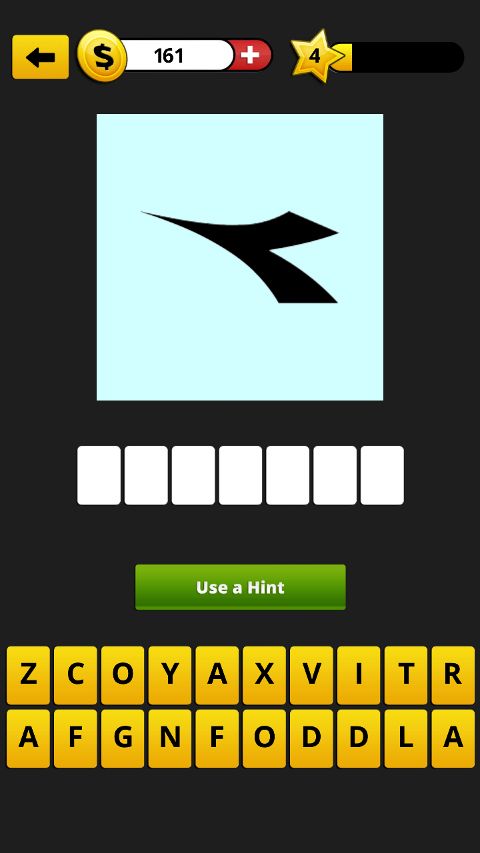Screen dimensions: 480x853
Task: Choose the letter Y tile
Action: pos(170,675)
